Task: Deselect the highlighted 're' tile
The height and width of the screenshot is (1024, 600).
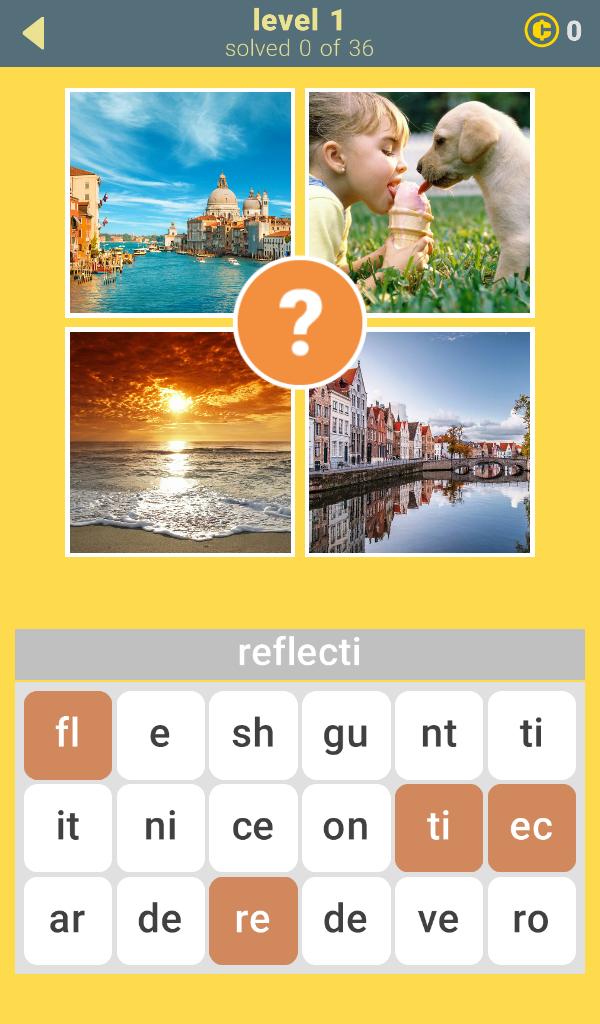Action: 253,920
